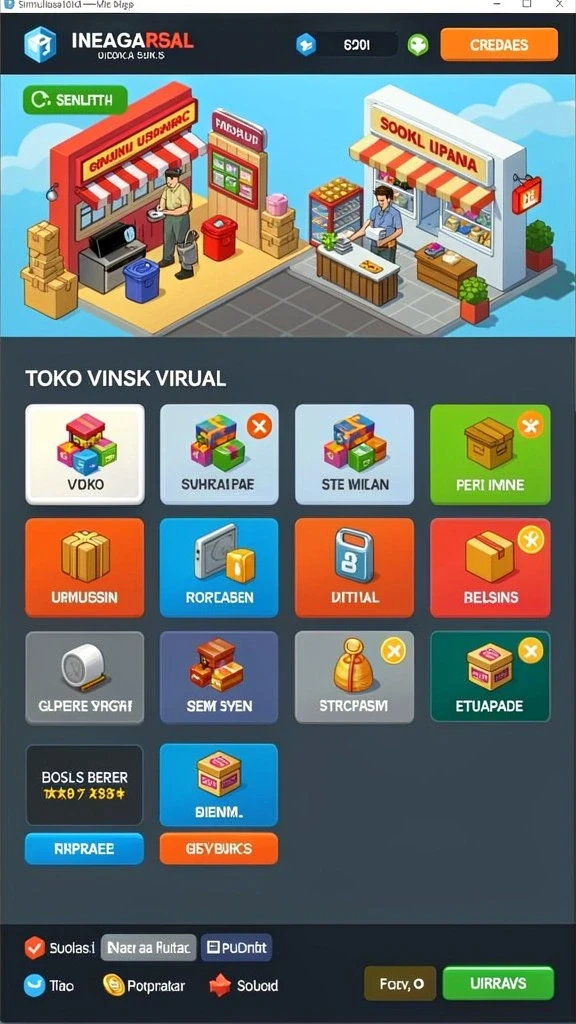Tap the green SENLITTH button
576x1024 pixels.
click(x=74, y=100)
